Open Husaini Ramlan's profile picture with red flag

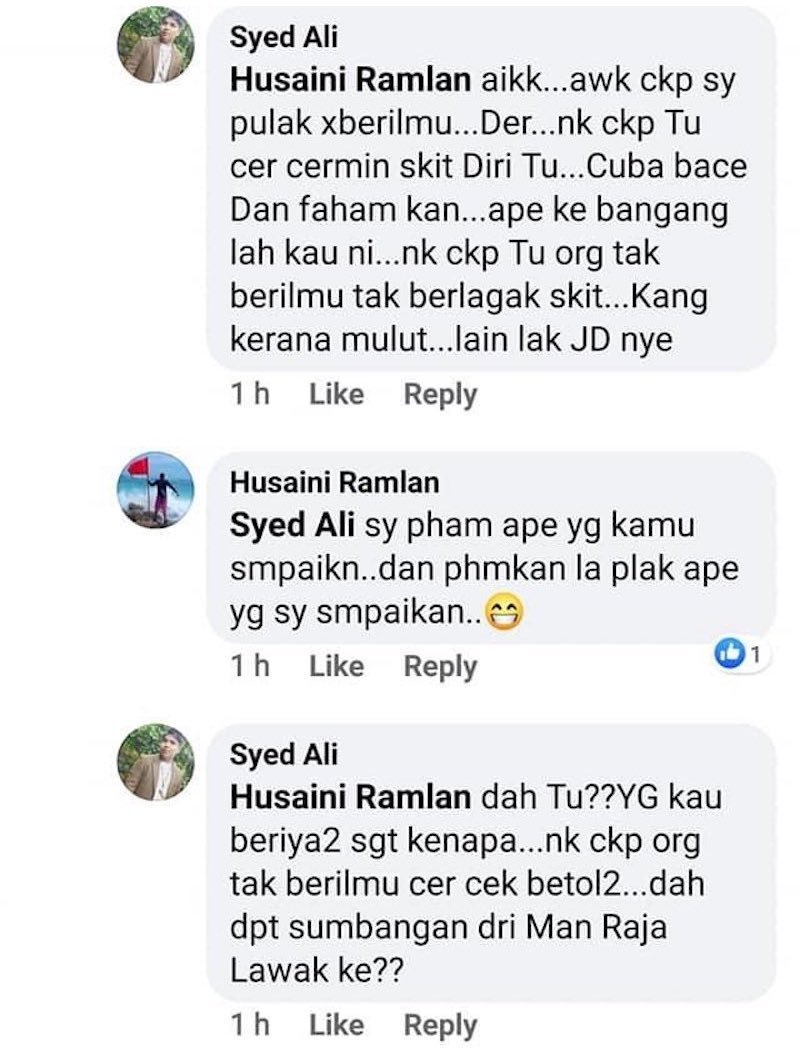(155, 489)
